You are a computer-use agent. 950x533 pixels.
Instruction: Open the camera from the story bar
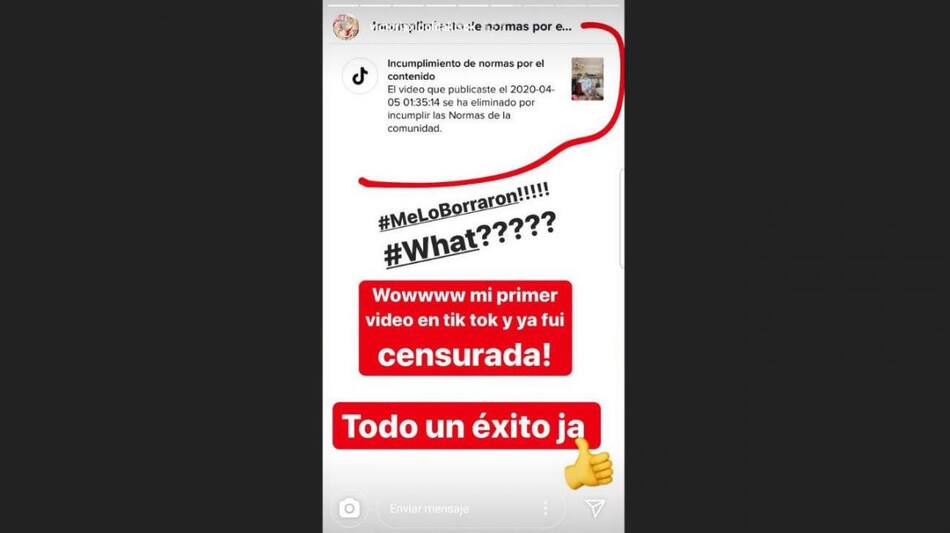(348, 508)
